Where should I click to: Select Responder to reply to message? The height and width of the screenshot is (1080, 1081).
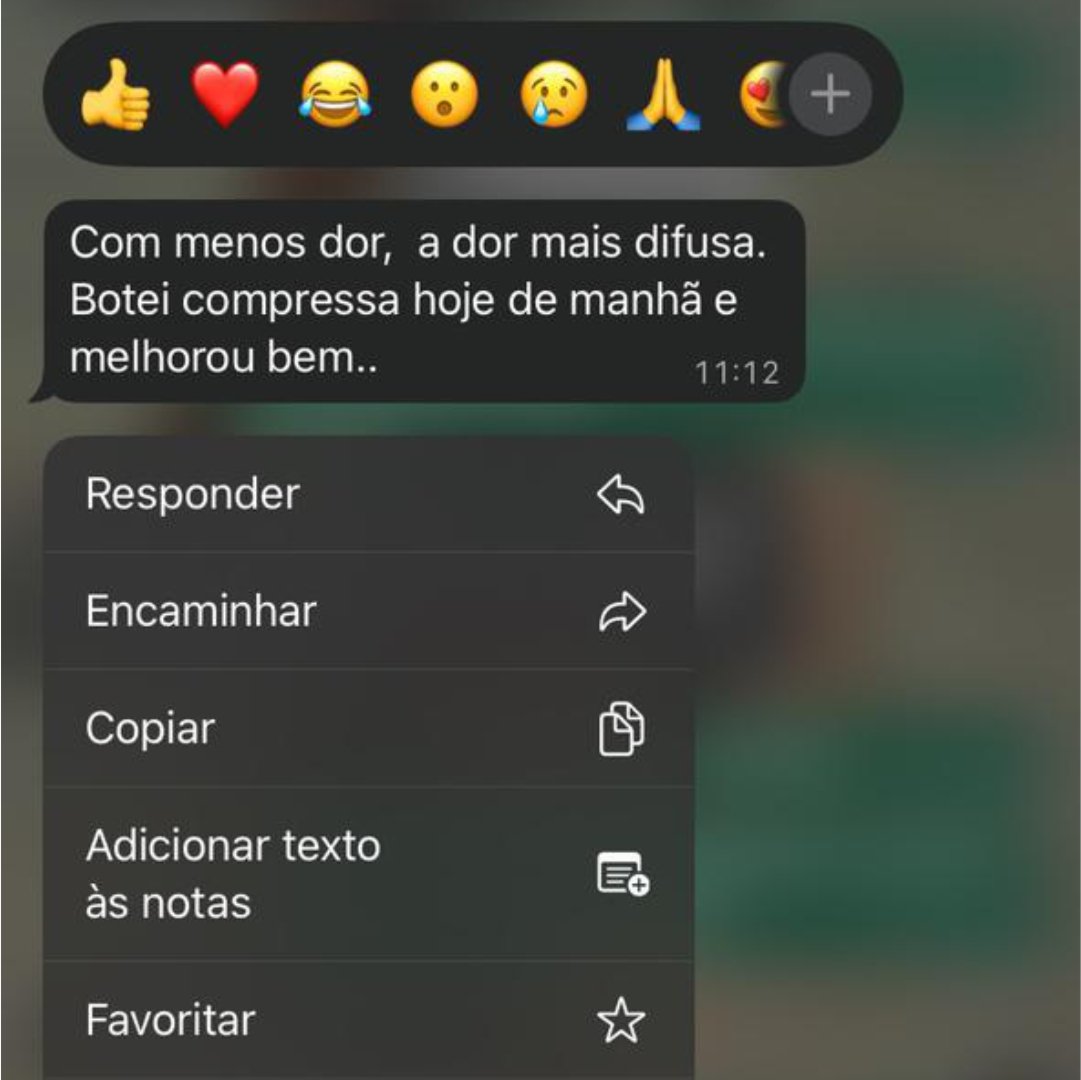point(368,494)
